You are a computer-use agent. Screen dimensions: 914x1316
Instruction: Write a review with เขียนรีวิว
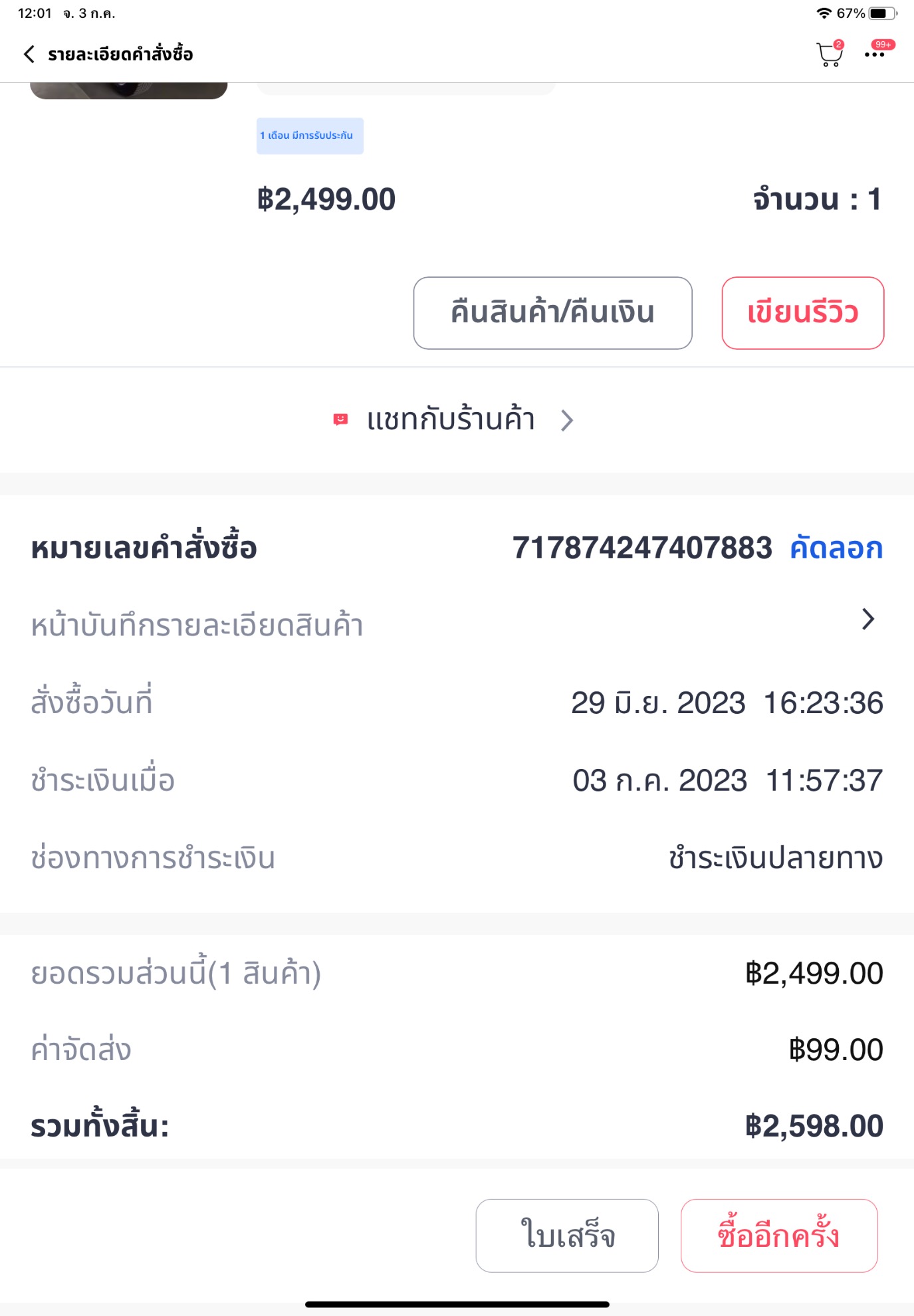[x=802, y=313]
